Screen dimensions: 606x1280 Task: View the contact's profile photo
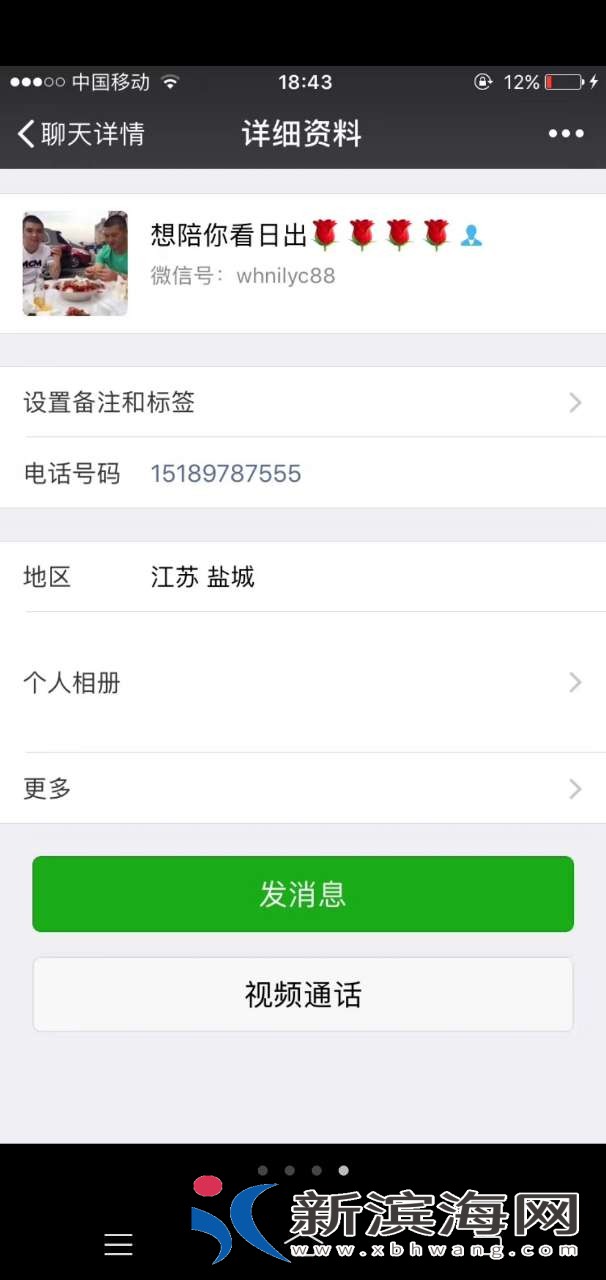pyautogui.click(x=75, y=263)
